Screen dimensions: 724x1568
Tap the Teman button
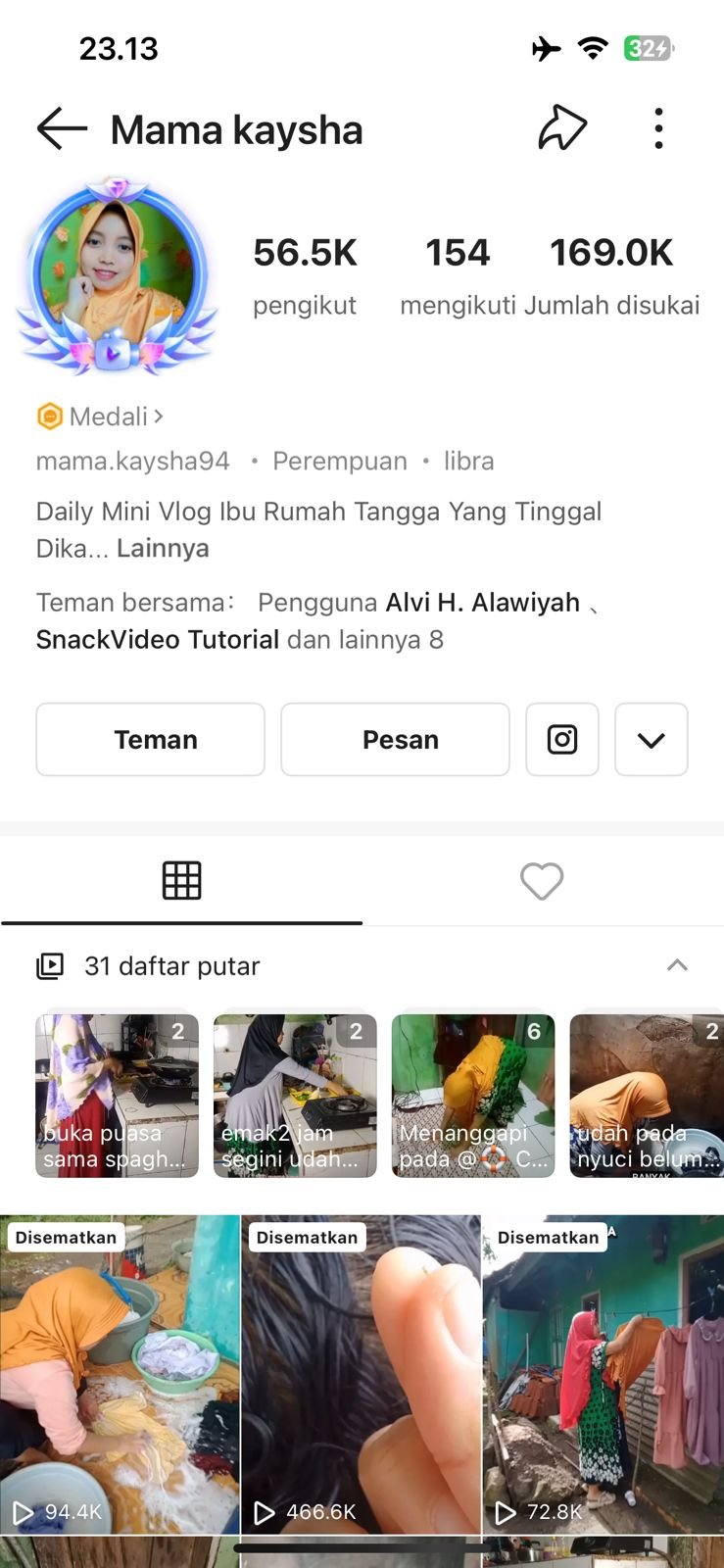(x=151, y=740)
